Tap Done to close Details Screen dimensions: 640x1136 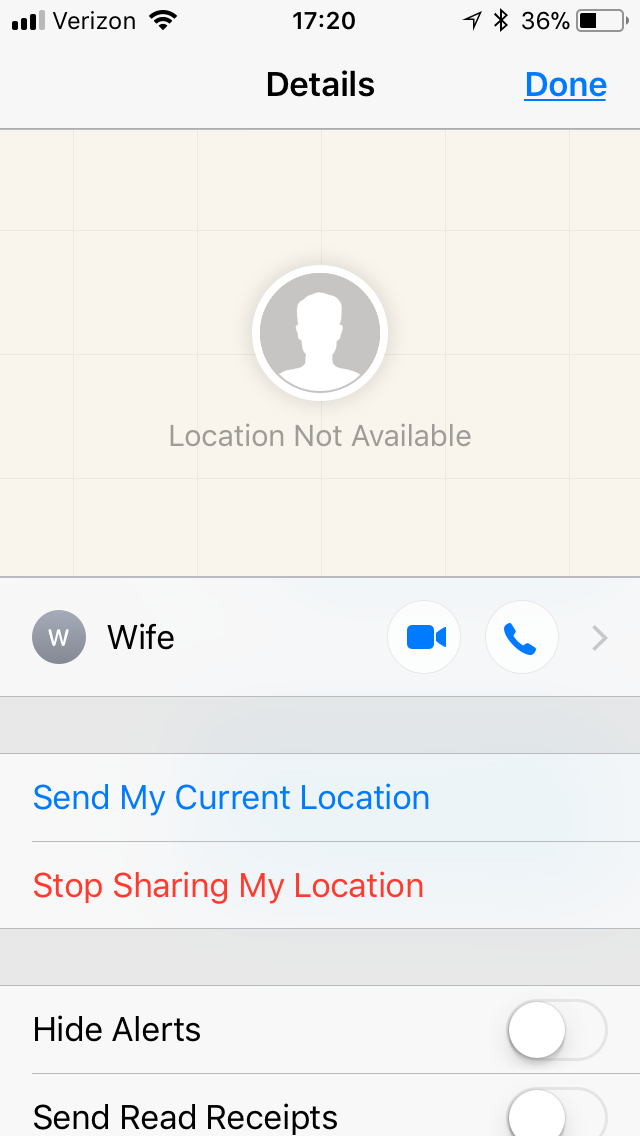565,85
